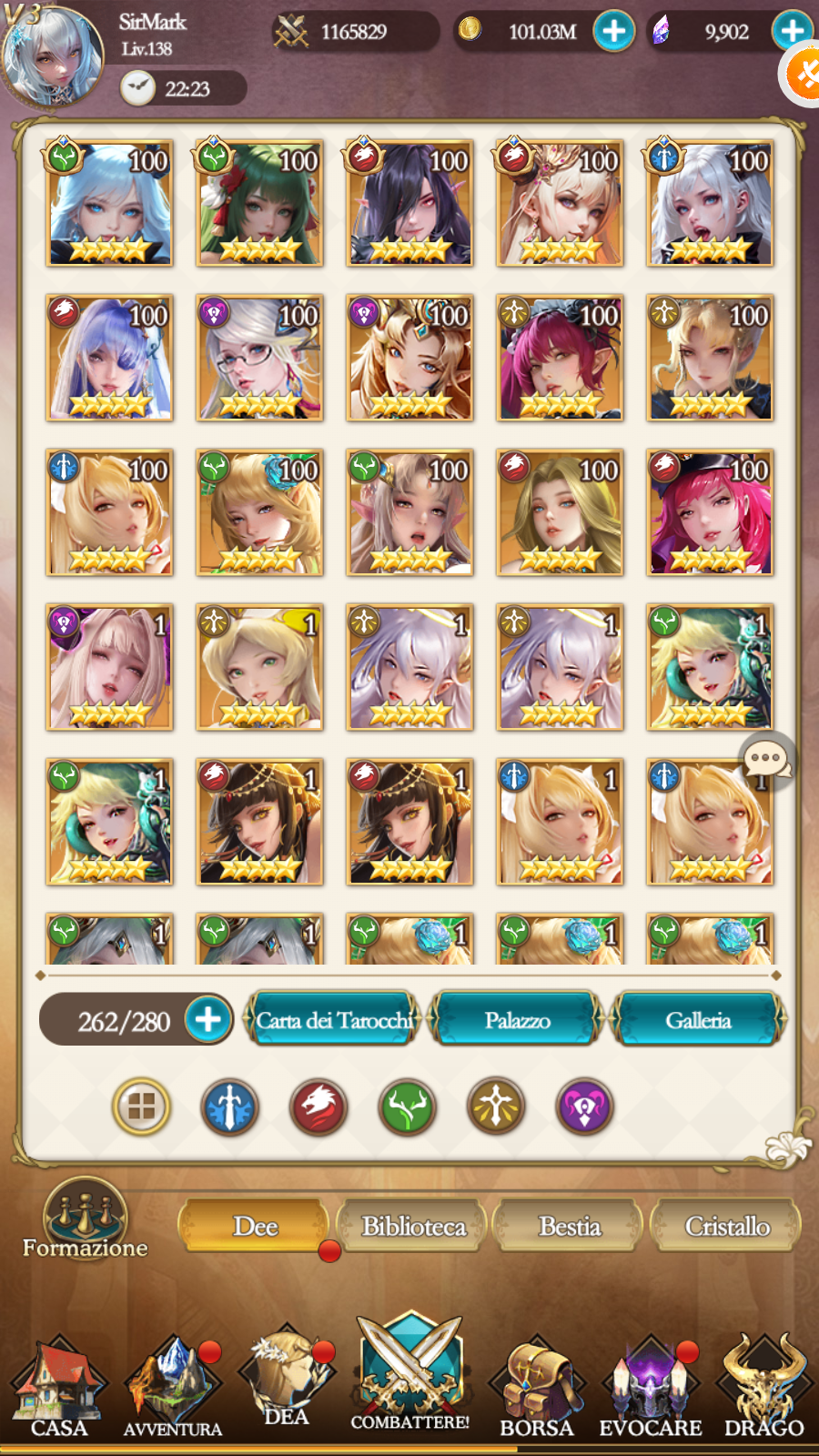The image size is (819, 1456).
Task: Open AVVENTURA from the bottom bar
Action: tap(173, 1388)
